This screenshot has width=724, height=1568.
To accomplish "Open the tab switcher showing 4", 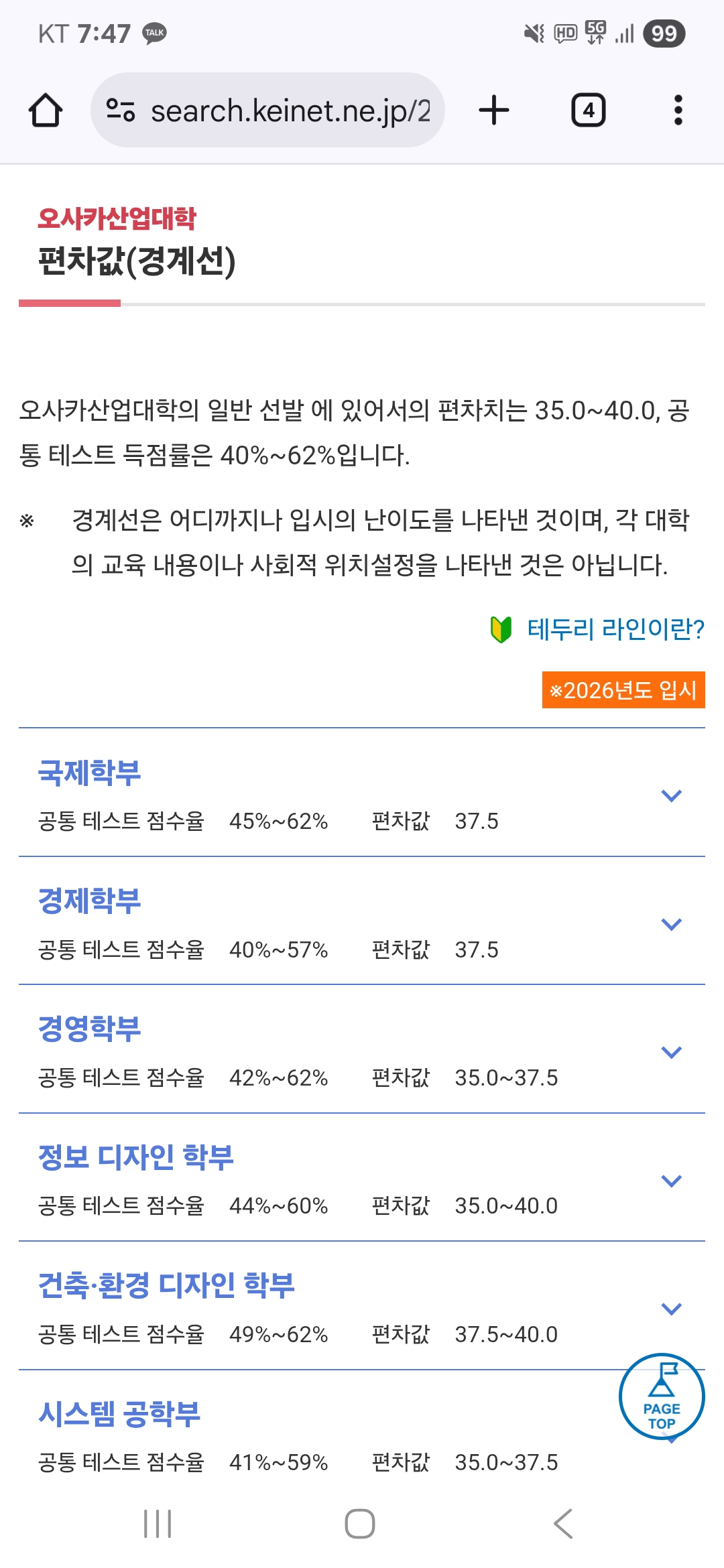I will coord(588,111).
